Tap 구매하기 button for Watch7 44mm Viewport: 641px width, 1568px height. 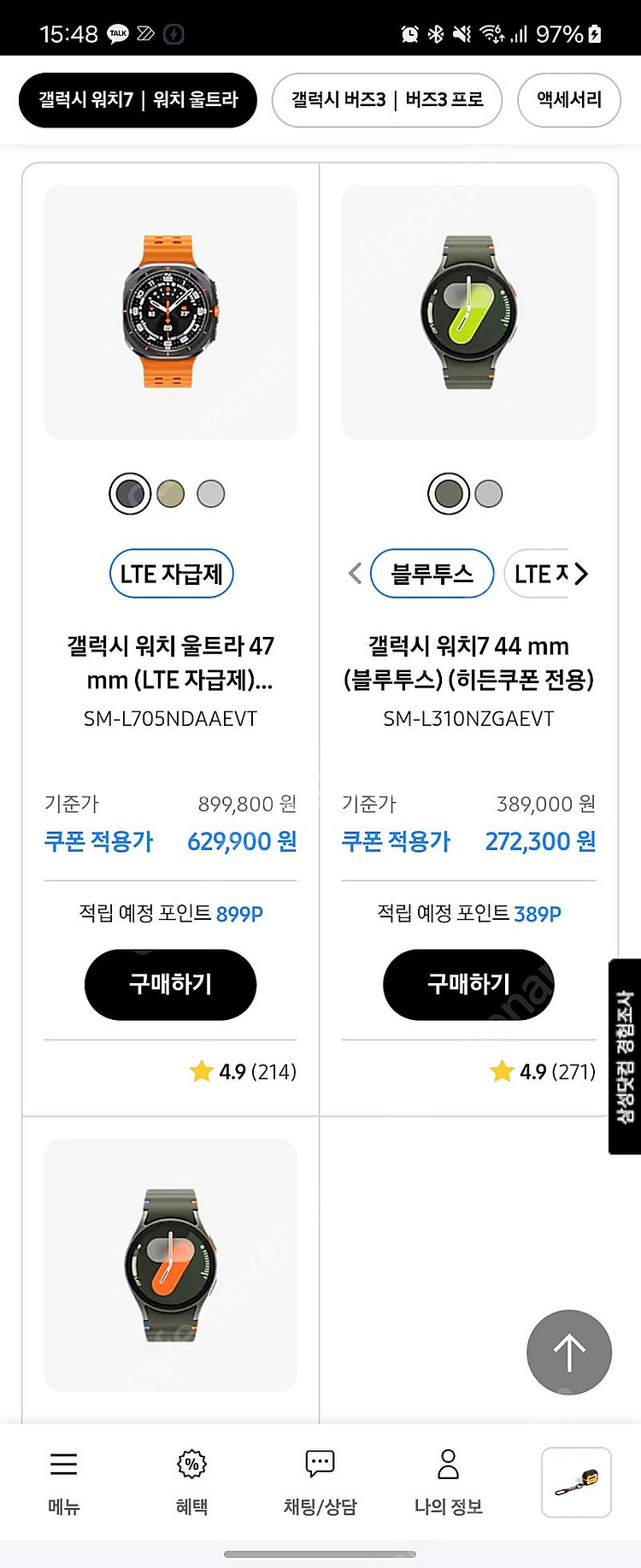pos(468,985)
